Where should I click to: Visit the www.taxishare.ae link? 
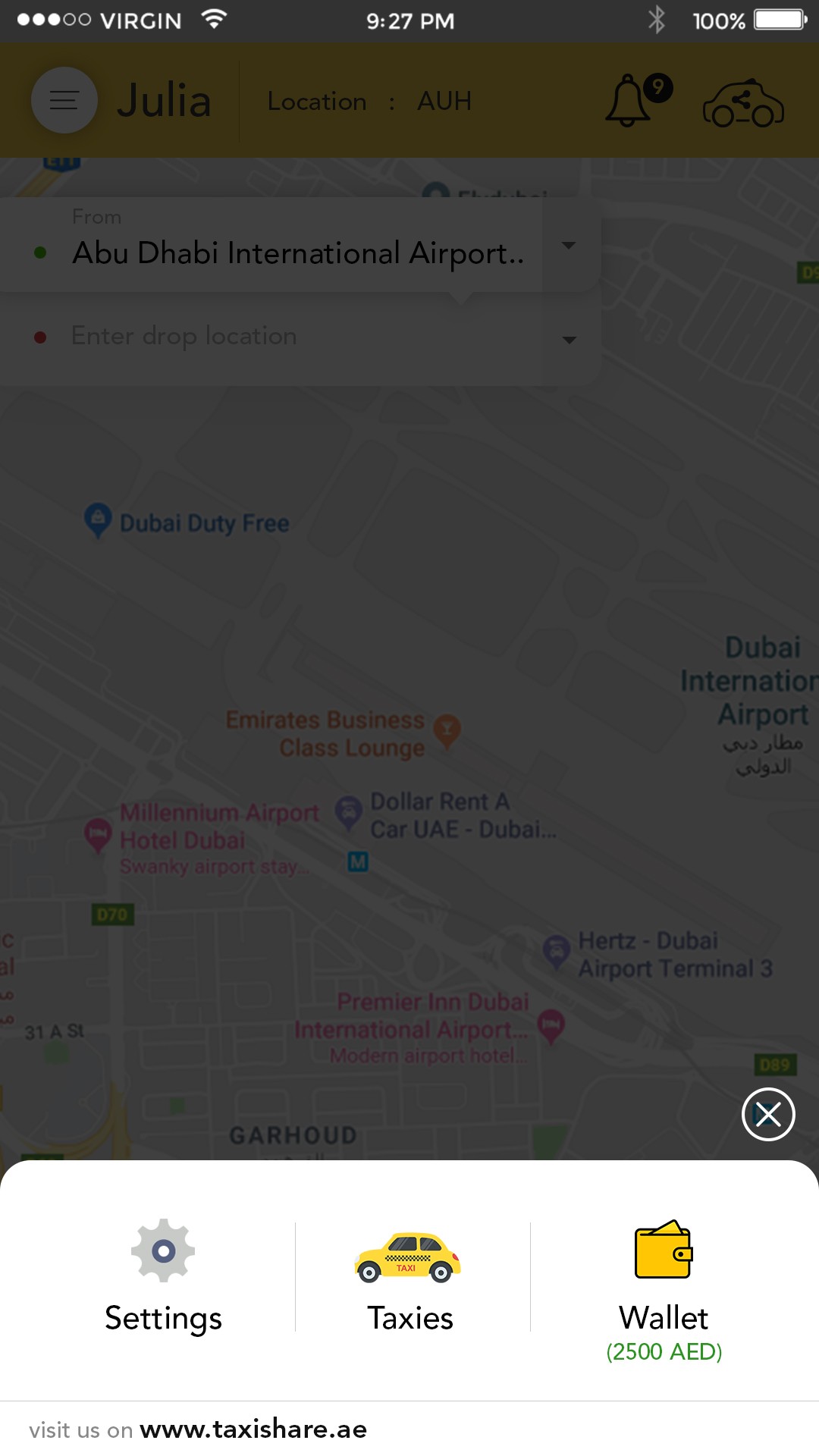[x=253, y=1429]
